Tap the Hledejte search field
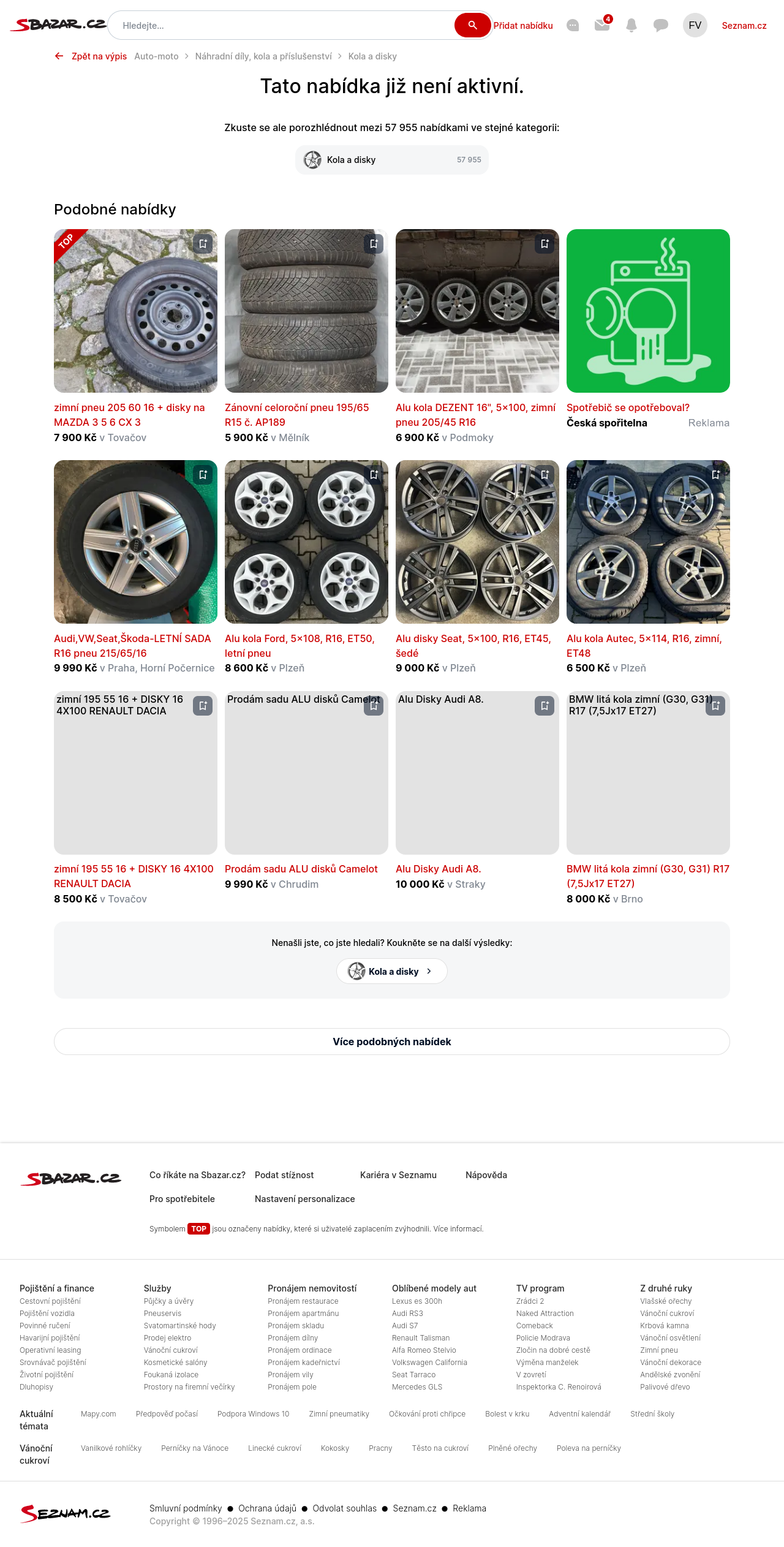 pos(282,26)
